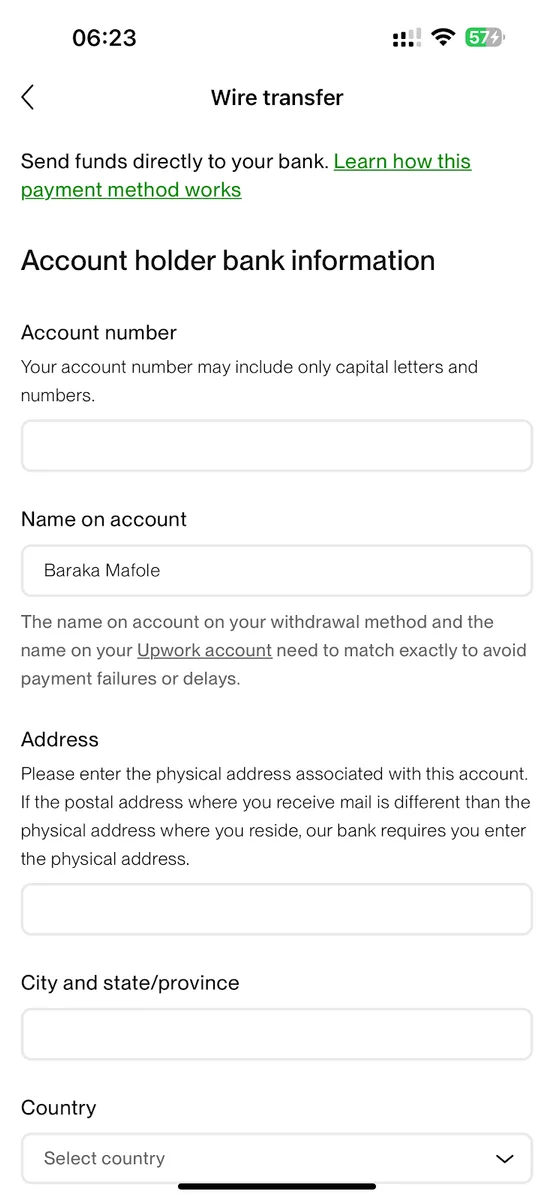Viewport: 554px width, 1200px height.
Task: Tap the City and state/province field
Action: (277, 1034)
